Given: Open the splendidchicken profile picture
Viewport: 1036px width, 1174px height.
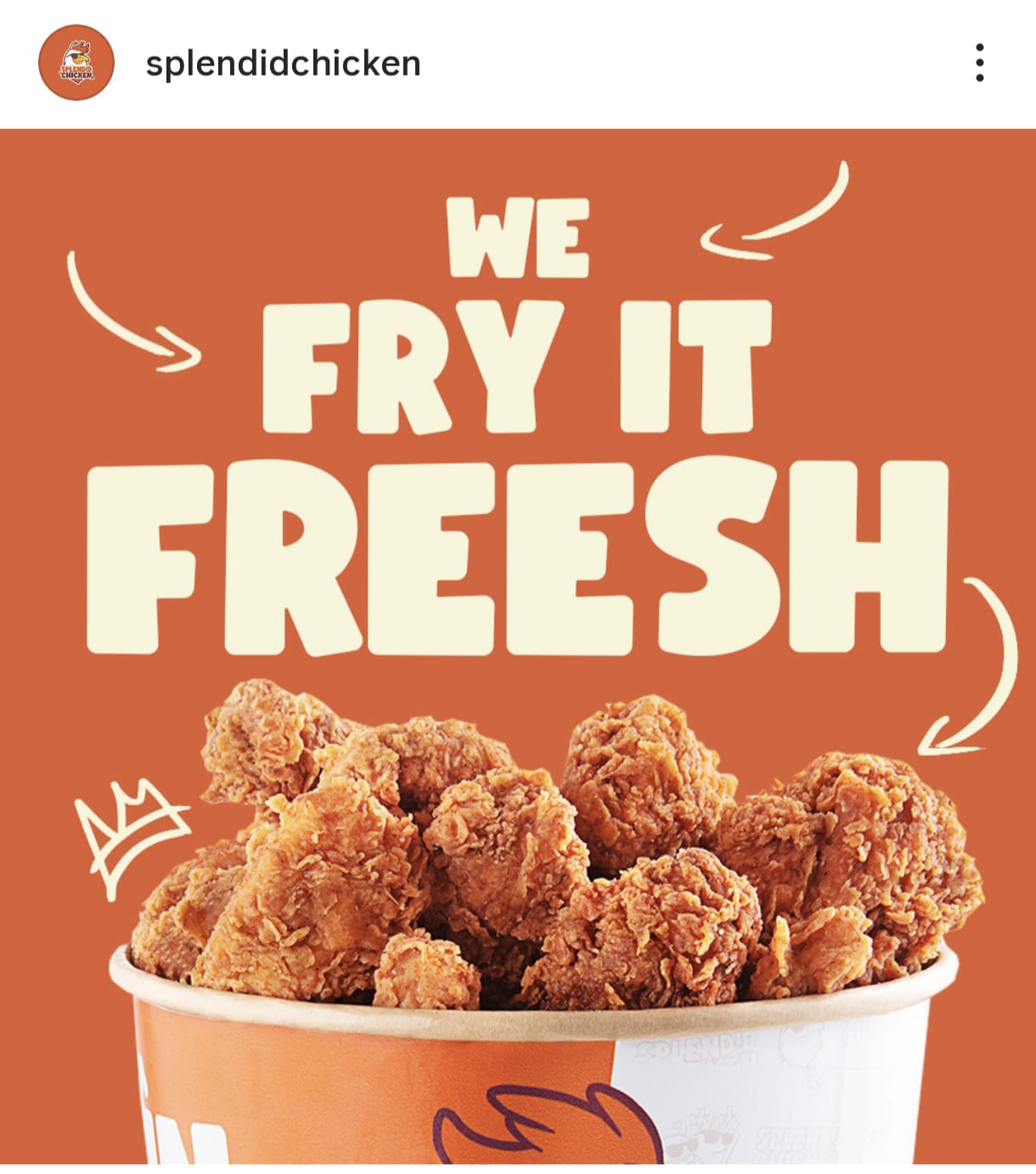Looking at the screenshot, I should coord(76,63).
